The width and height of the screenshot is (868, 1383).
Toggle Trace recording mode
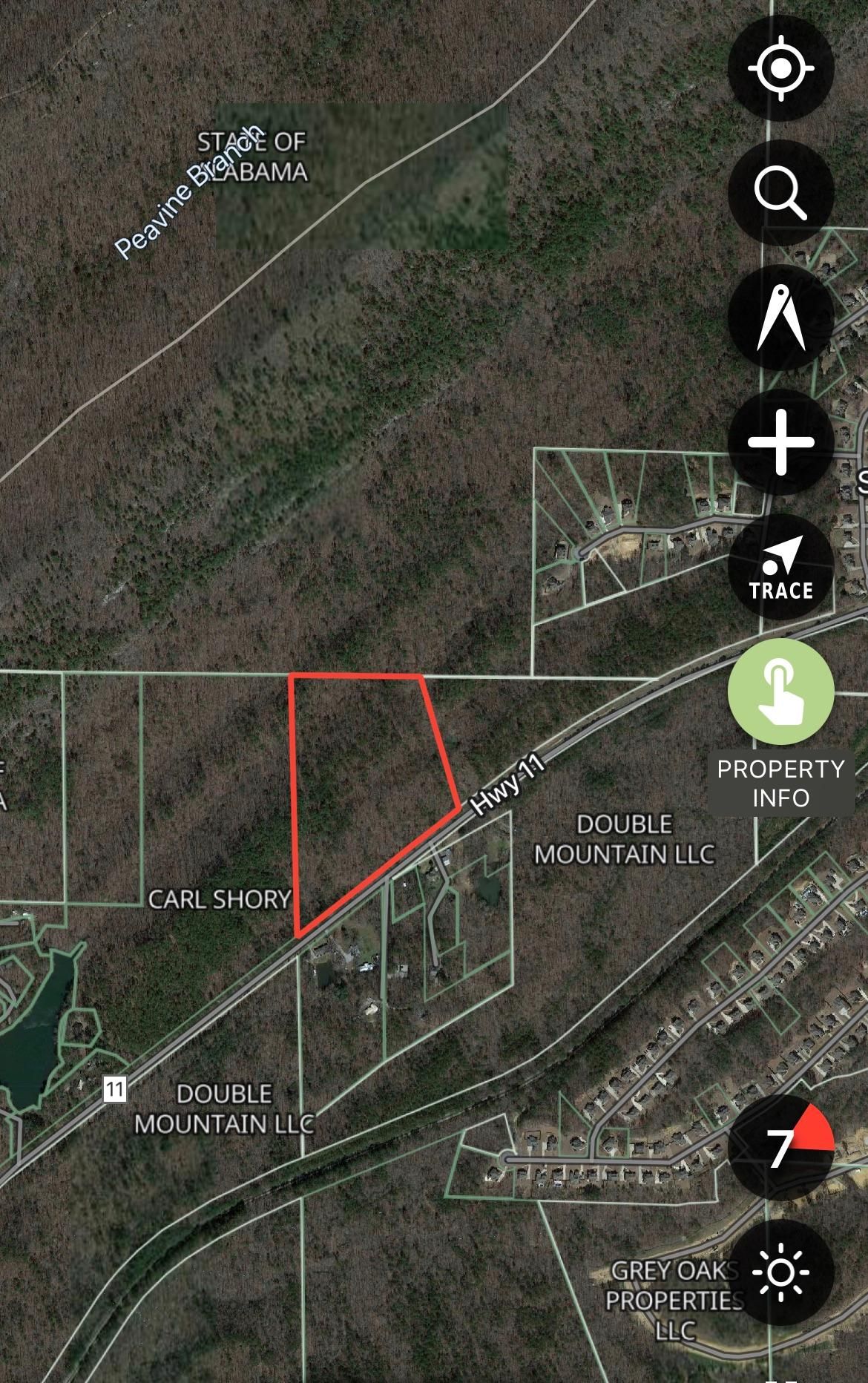(783, 568)
